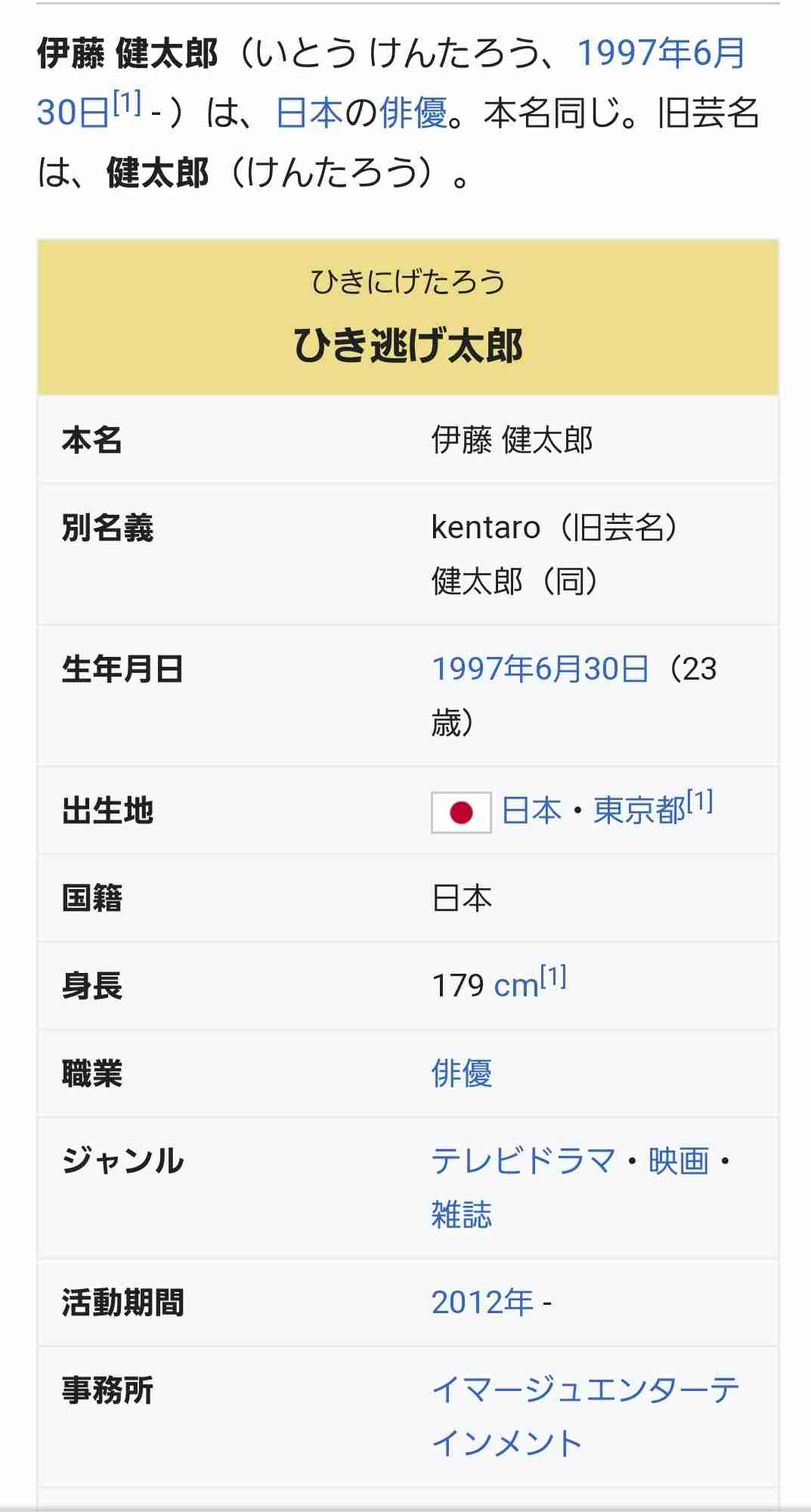This screenshot has height=1512, width=811.
Task: Open the 日本 link in 出生地 row
Action: point(532,810)
